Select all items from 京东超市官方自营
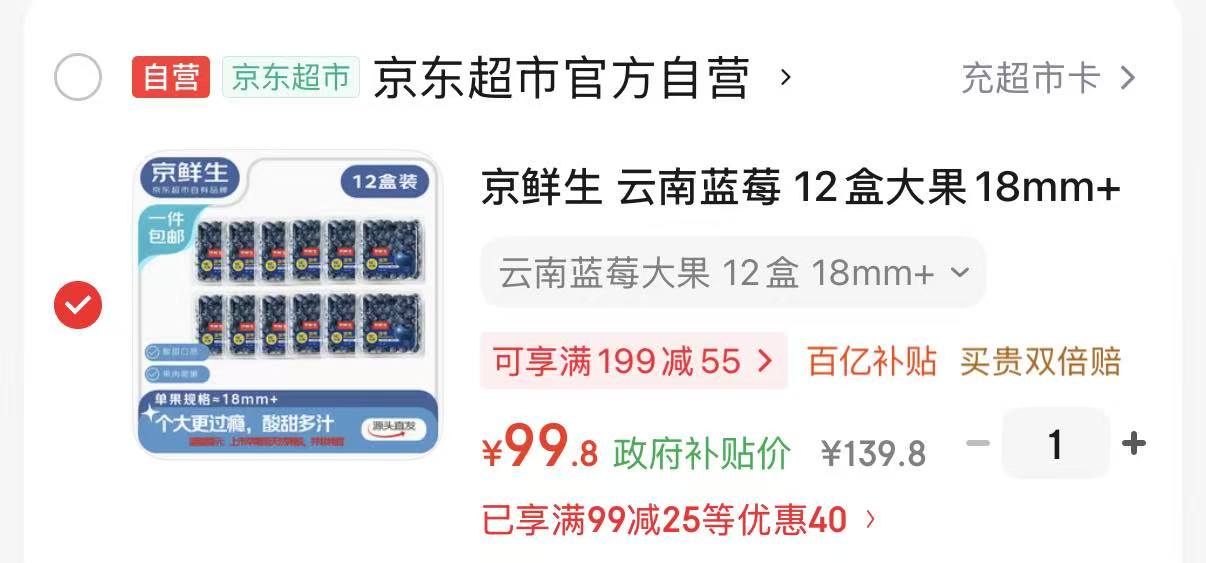Image resolution: width=1206 pixels, height=563 pixels. [x=78, y=77]
